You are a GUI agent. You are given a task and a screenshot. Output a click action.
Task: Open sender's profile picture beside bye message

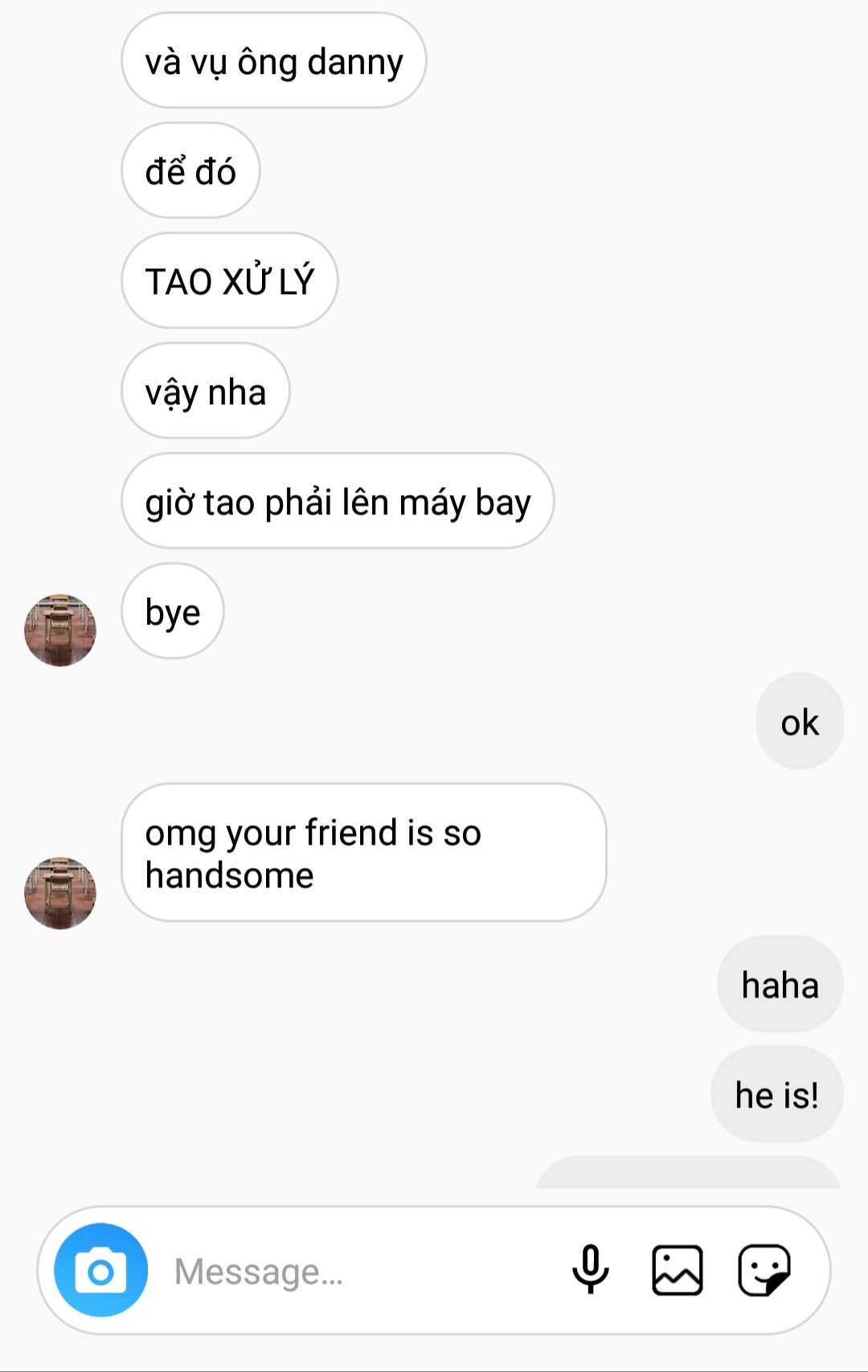tap(60, 630)
